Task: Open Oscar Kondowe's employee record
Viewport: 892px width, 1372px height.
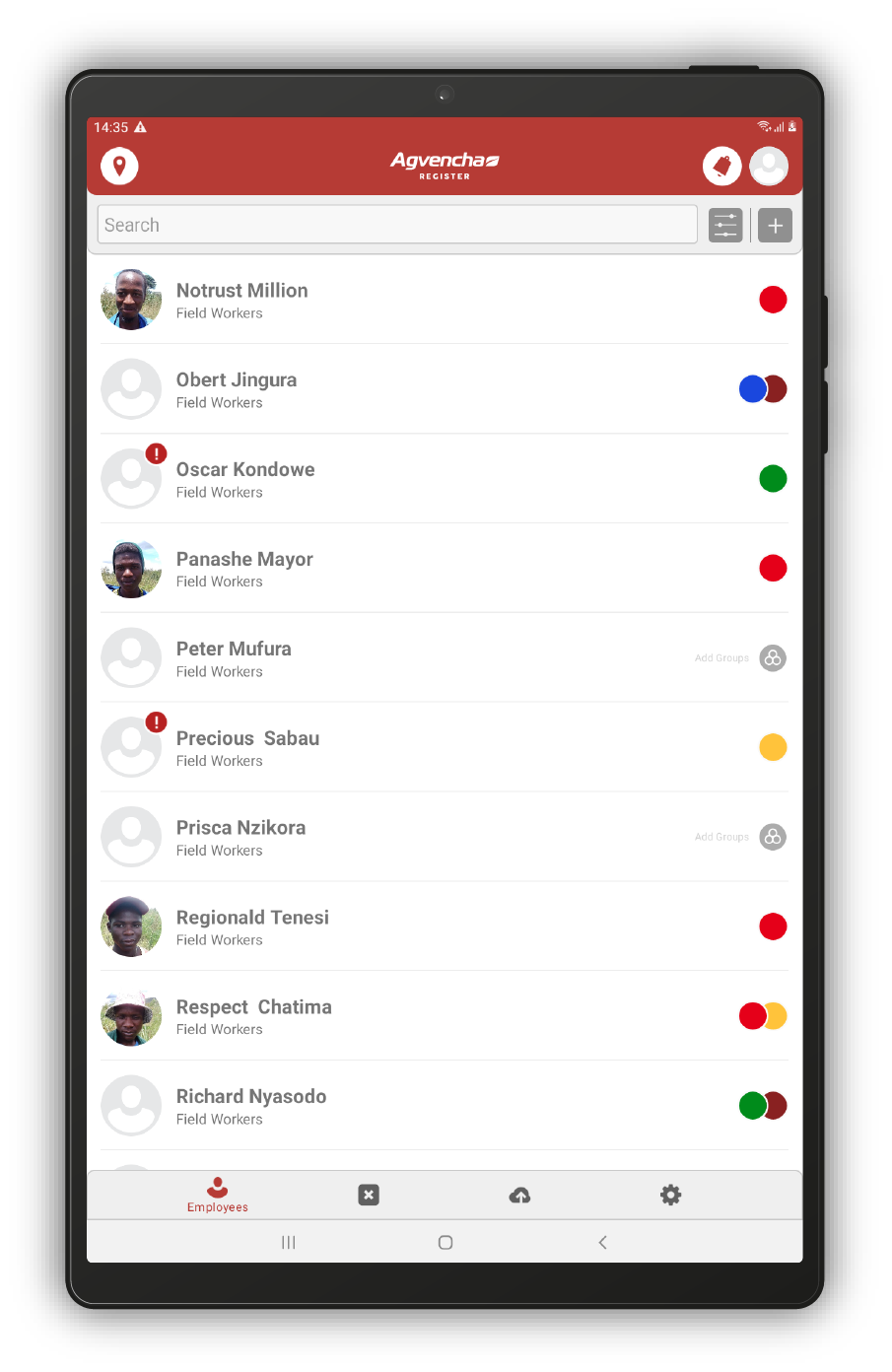Action: pyautogui.click(x=245, y=479)
